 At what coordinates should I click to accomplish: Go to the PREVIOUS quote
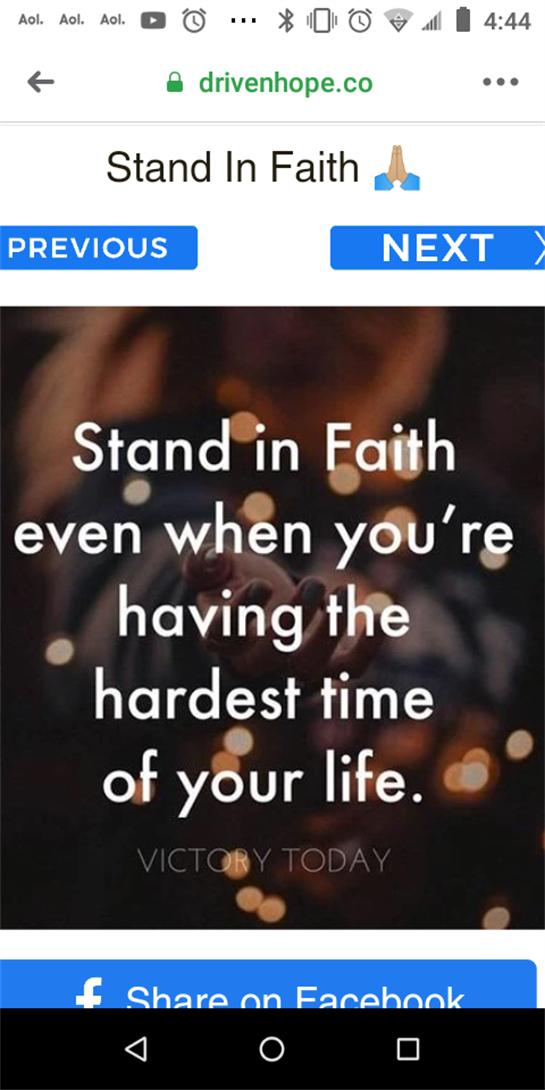(98, 247)
